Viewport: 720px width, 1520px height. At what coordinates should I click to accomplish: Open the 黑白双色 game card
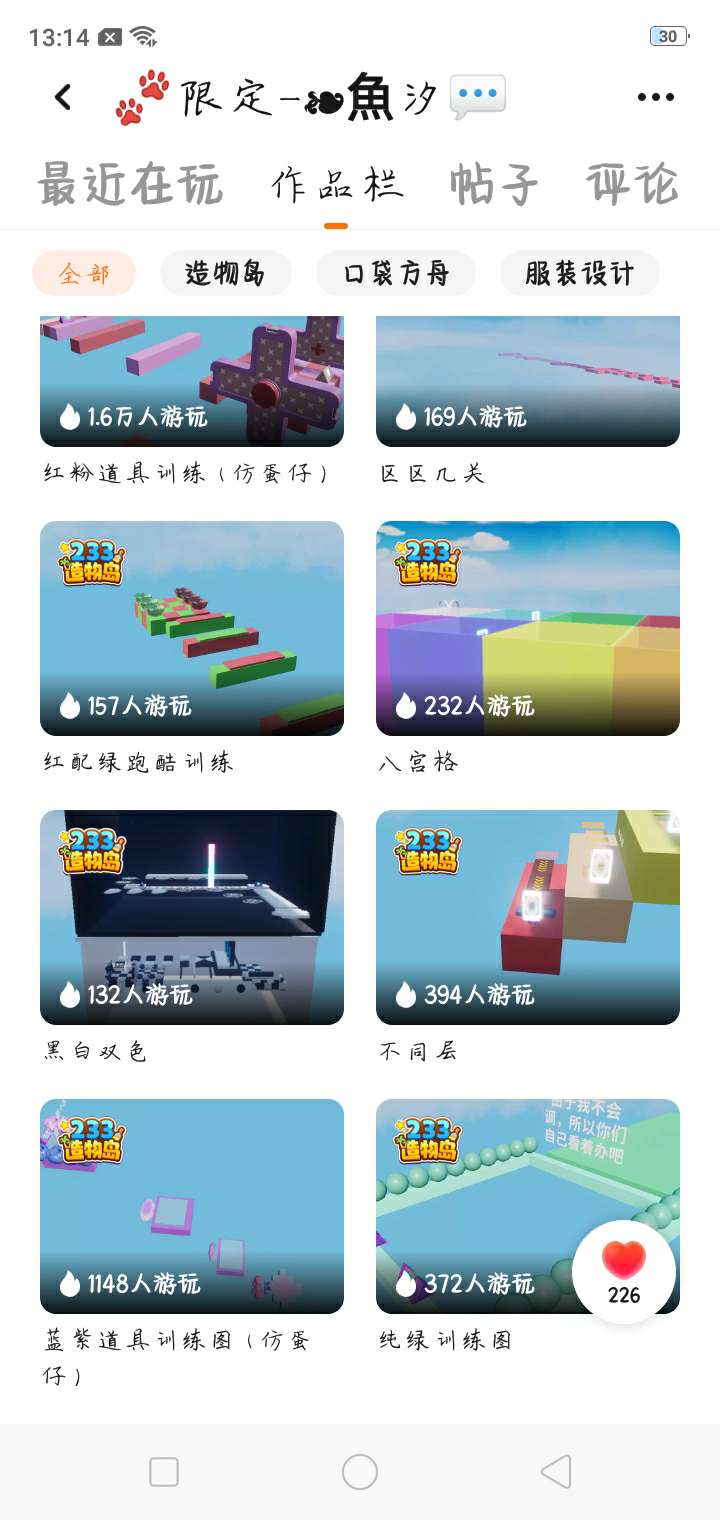point(192,917)
